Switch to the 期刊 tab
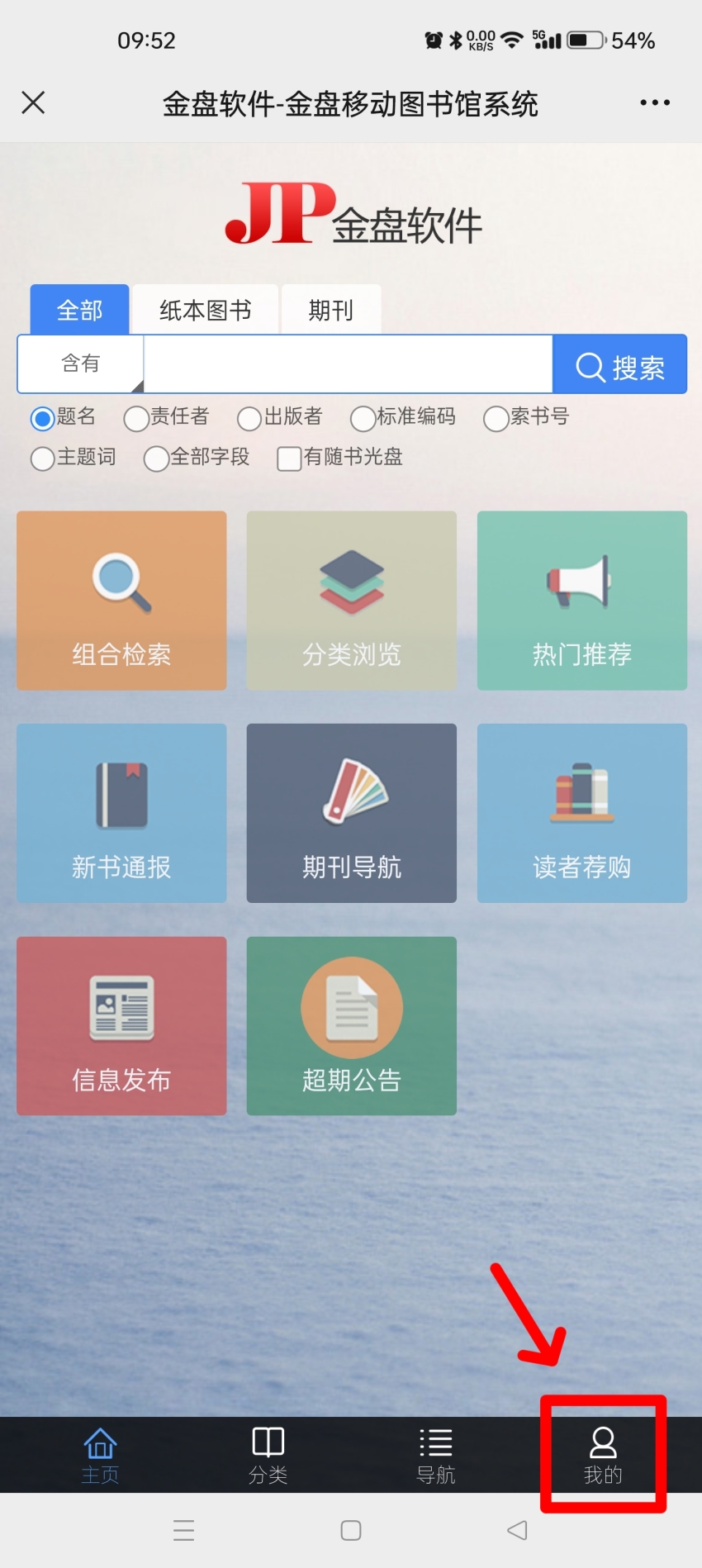The height and width of the screenshot is (1568, 702). [x=330, y=311]
